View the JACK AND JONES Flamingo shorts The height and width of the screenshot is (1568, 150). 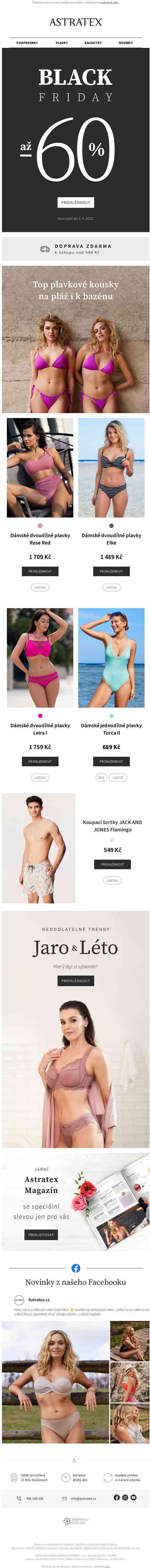tap(112, 864)
